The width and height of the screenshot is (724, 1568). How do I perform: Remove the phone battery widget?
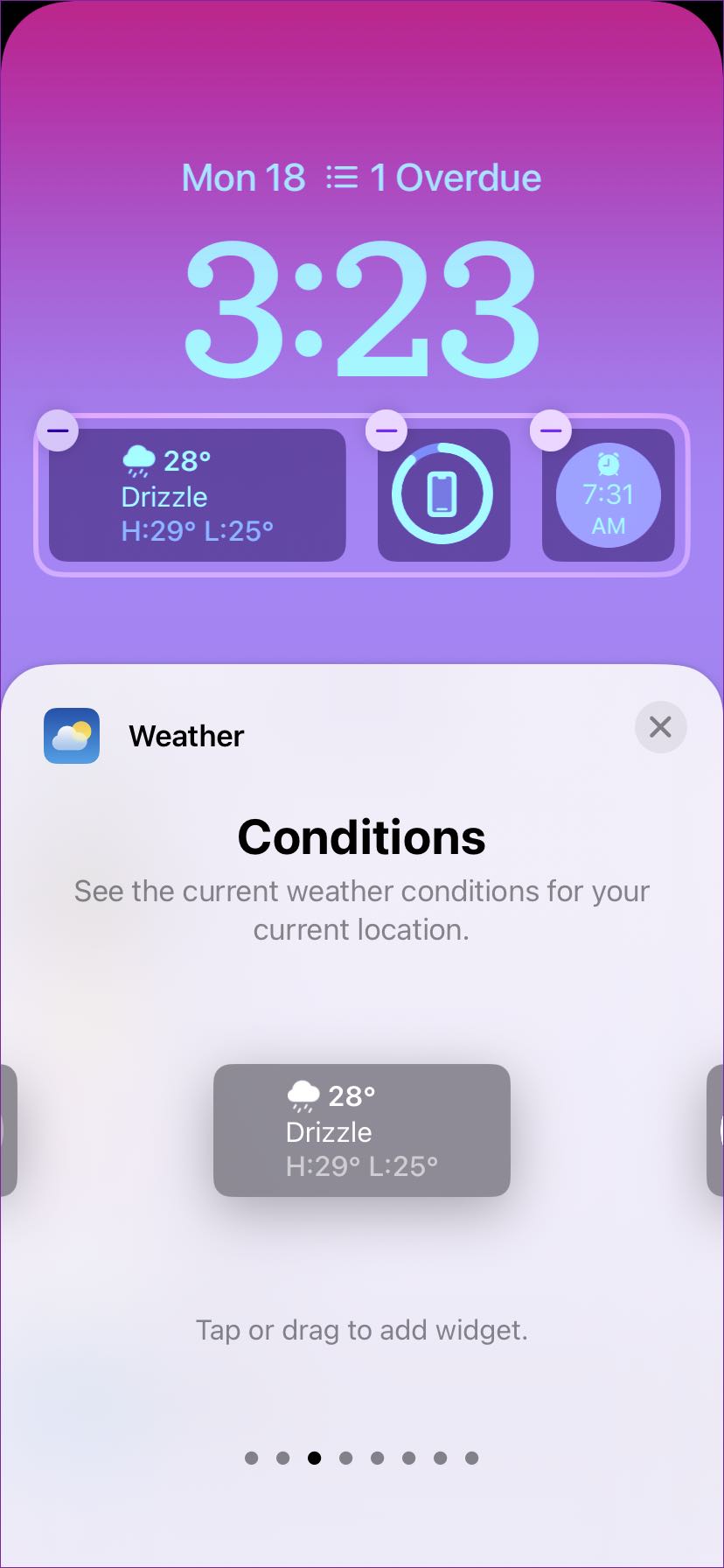pyautogui.click(x=386, y=430)
